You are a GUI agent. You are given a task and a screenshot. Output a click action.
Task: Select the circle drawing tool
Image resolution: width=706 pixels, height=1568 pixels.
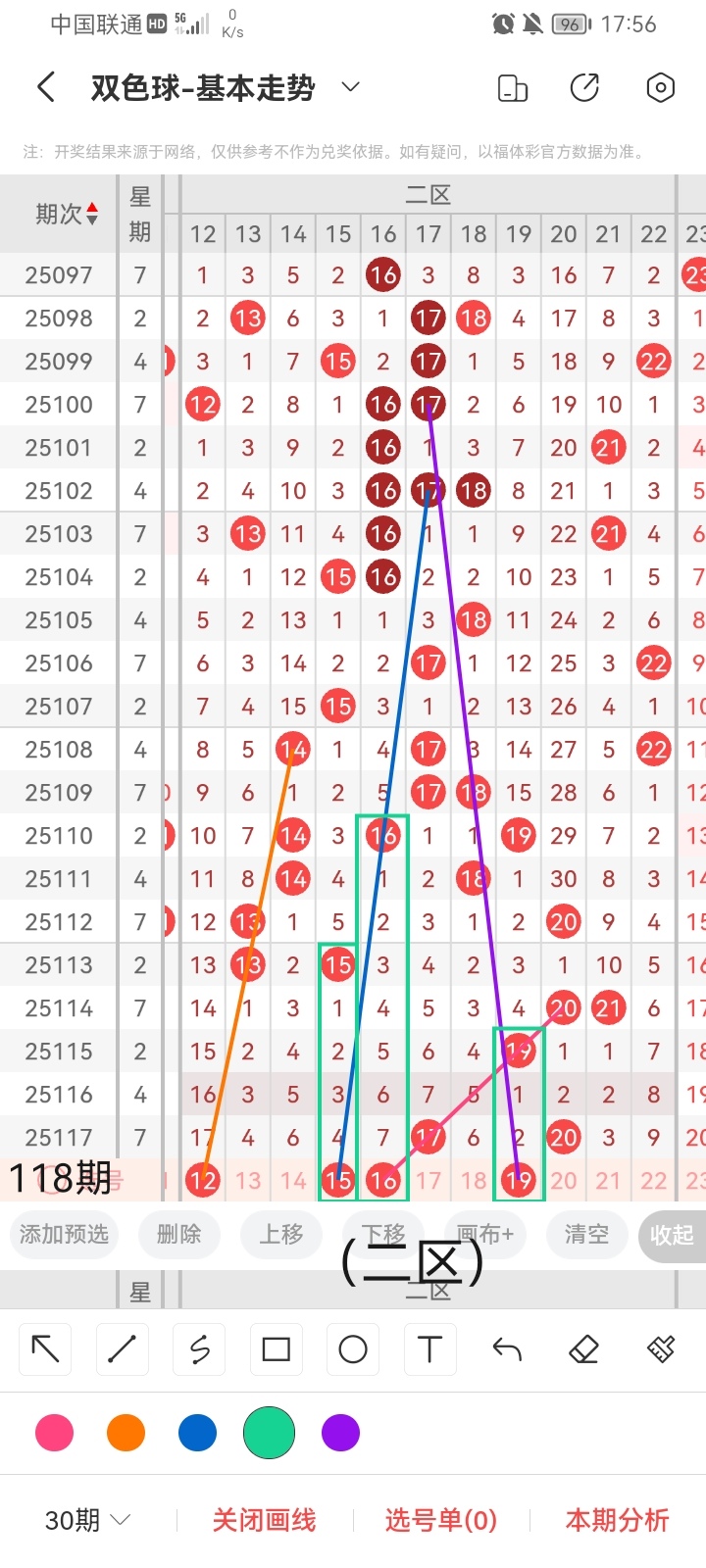(353, 1349)
